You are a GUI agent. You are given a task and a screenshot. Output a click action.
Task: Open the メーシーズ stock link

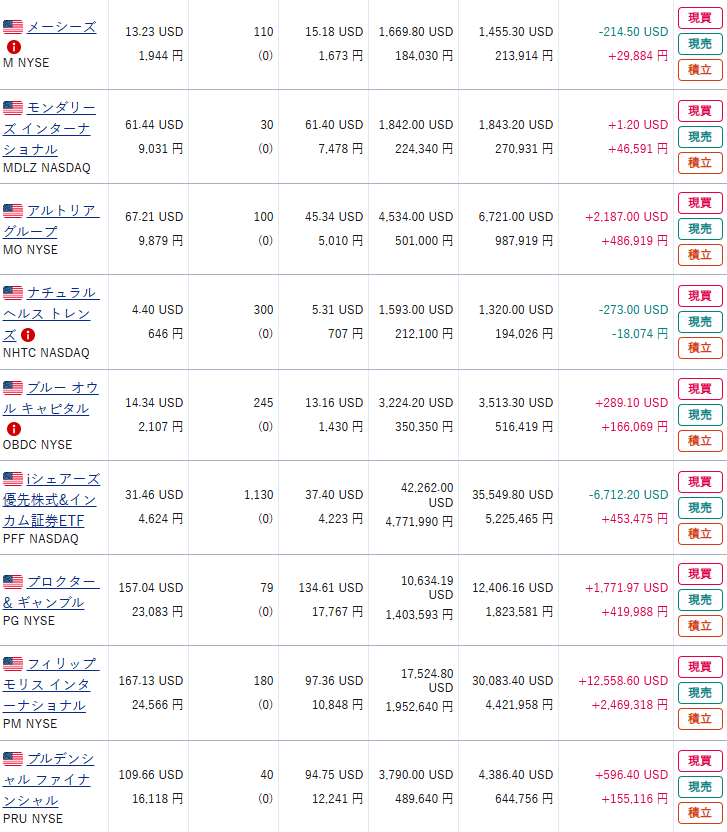pyautogui.click(x=61, y=27)
